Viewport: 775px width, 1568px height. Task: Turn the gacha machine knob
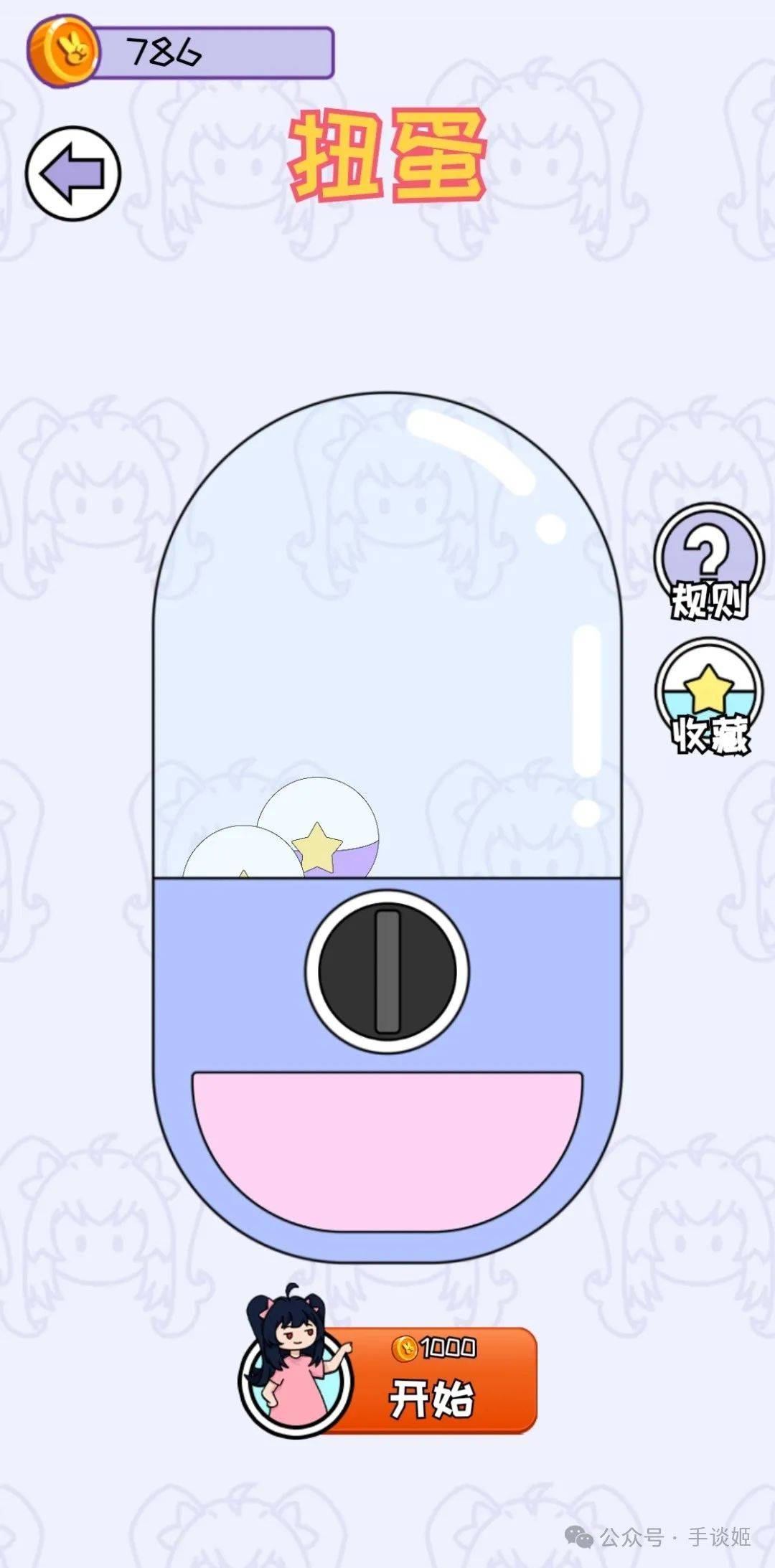[x=387, y=972]
